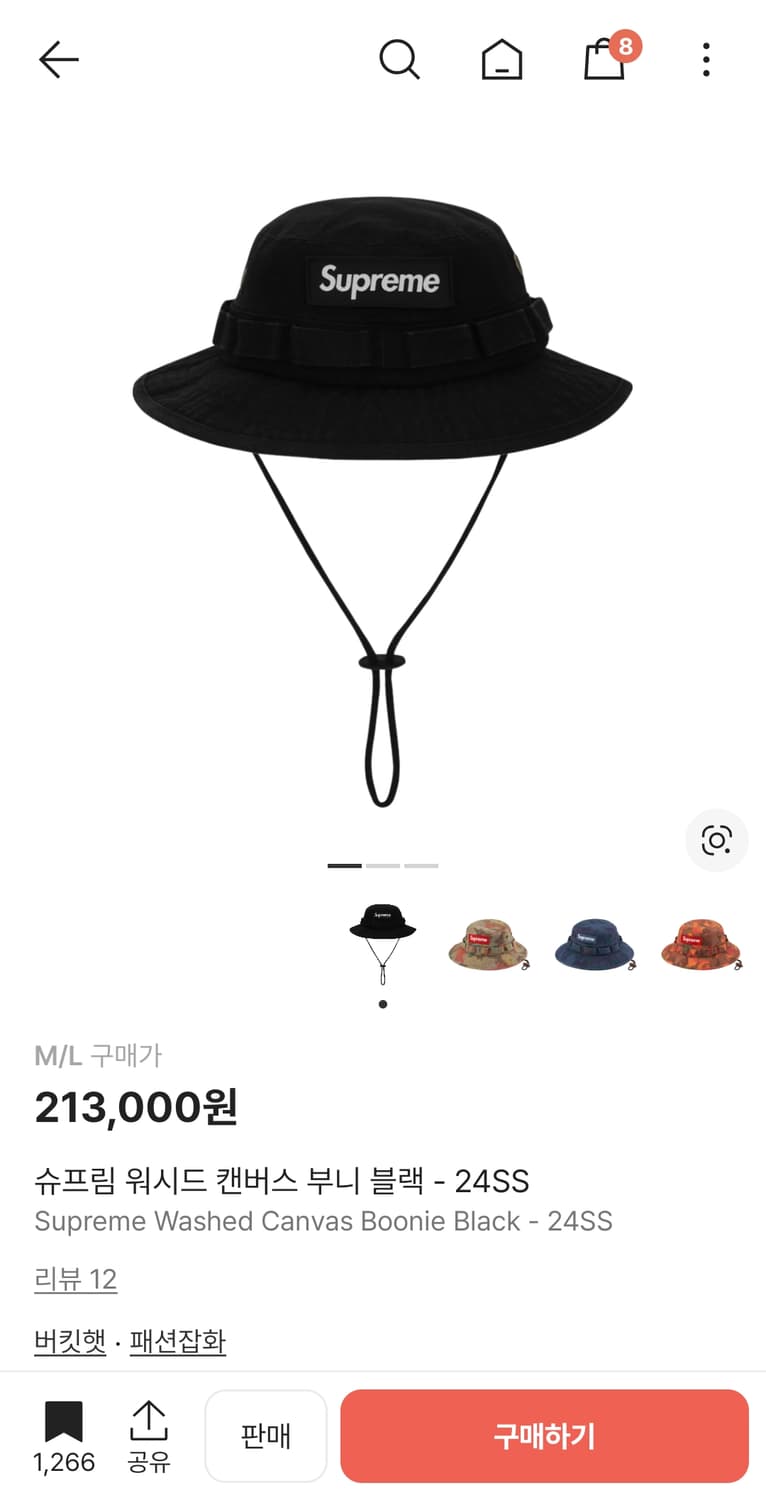Open the search icon
The height and width of the screenshot is (1500, 766).
(400, 59)
